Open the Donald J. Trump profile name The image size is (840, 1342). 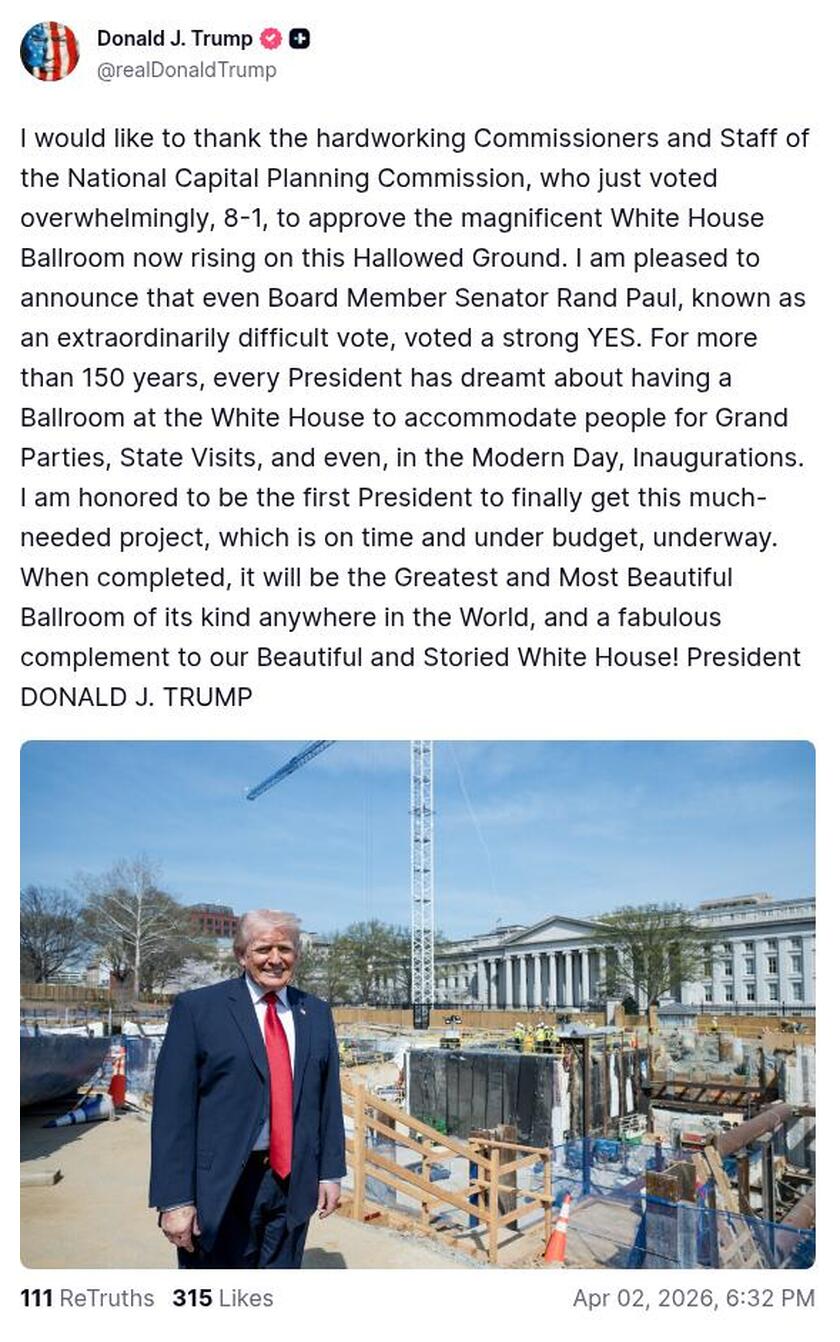click(174, 38)
